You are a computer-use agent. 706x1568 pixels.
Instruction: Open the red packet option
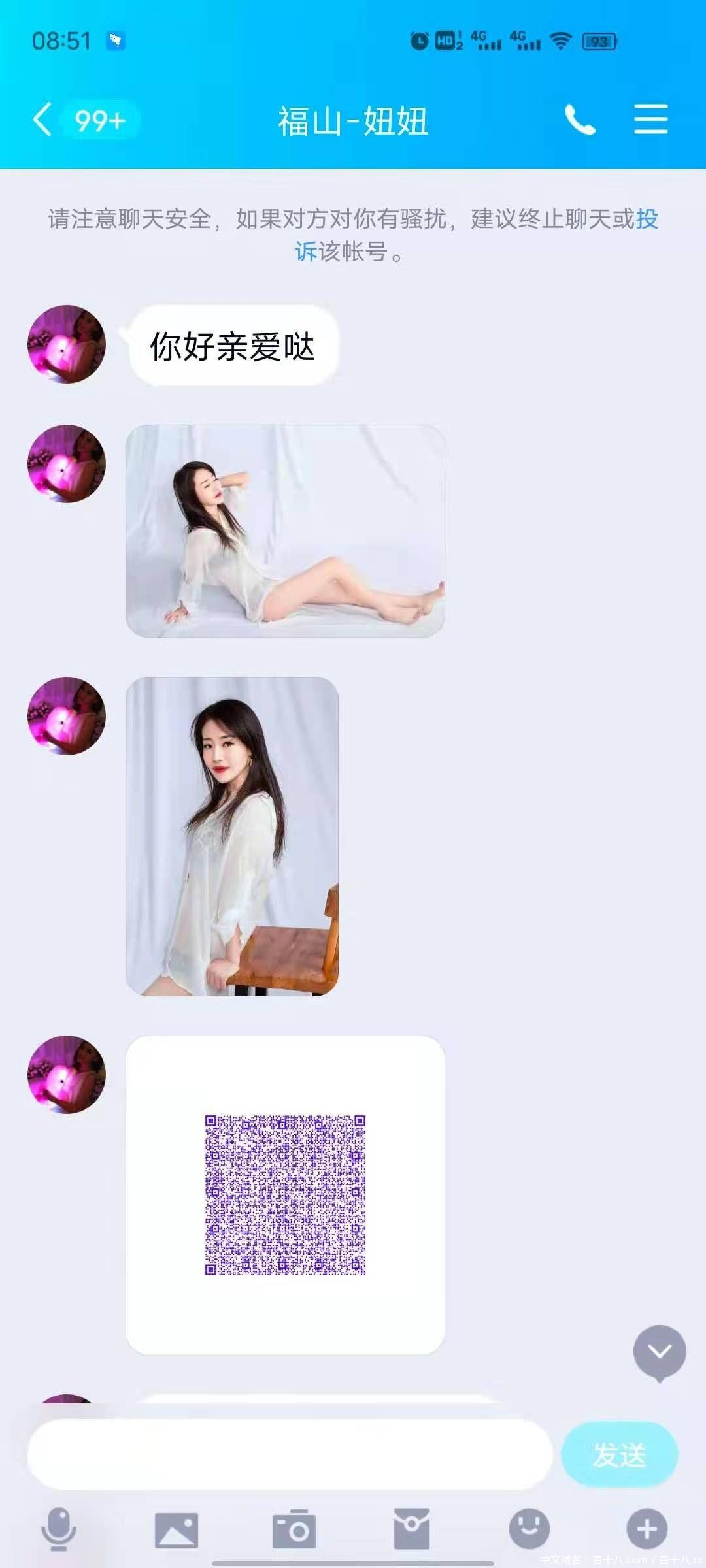click(x=412, y=1529)
